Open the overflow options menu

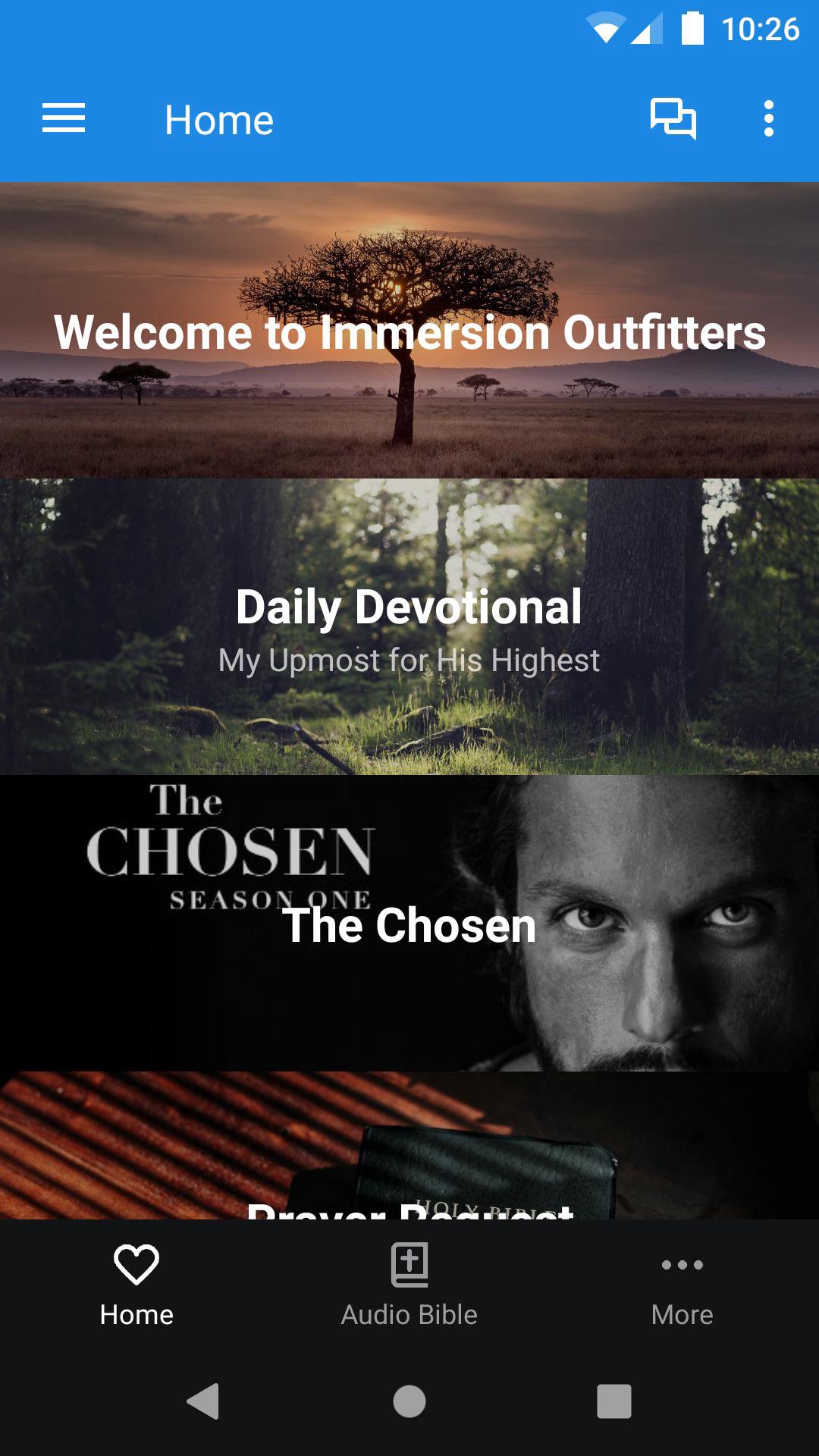(768, 119)
